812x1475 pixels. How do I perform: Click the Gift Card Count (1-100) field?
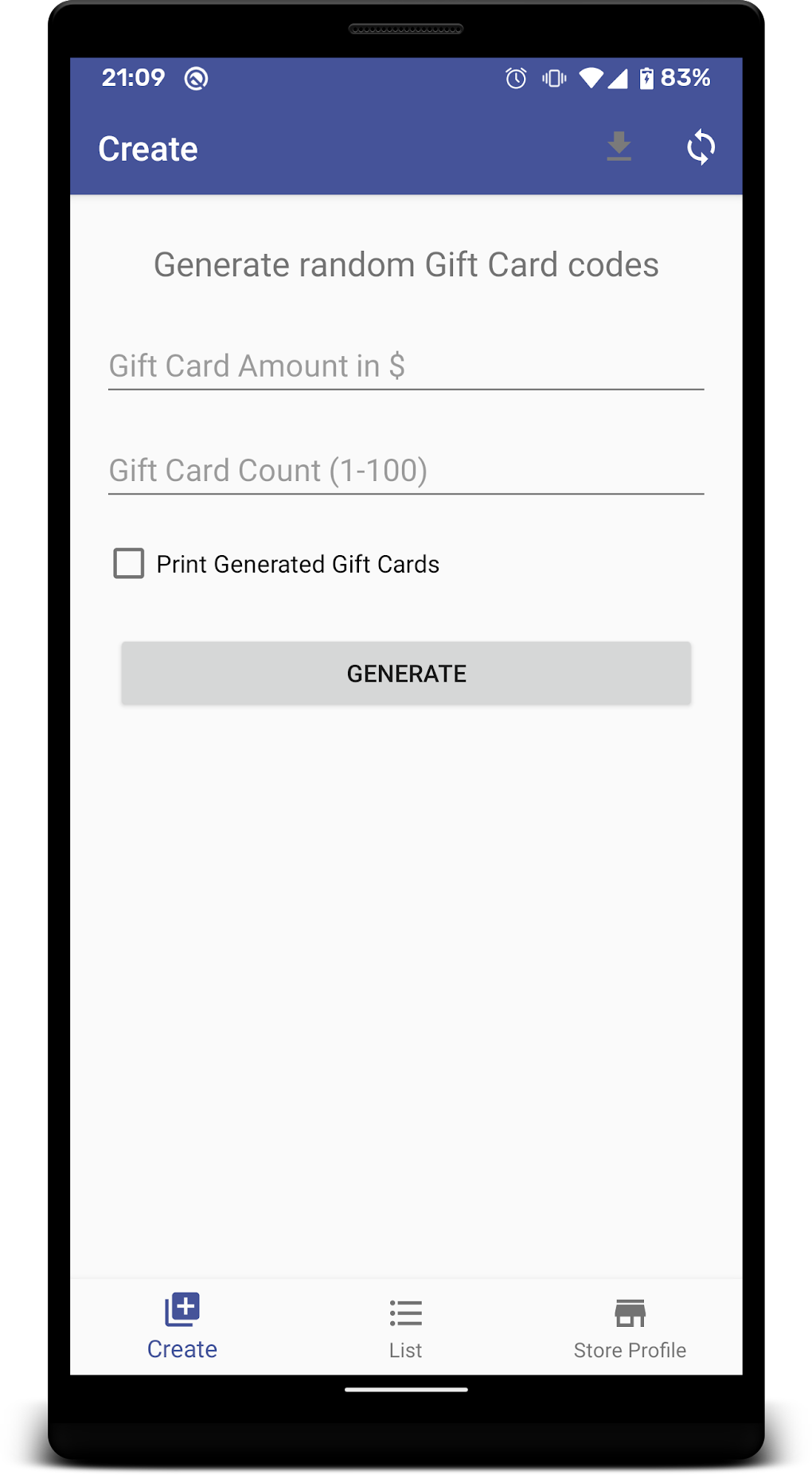coord(405,471)
